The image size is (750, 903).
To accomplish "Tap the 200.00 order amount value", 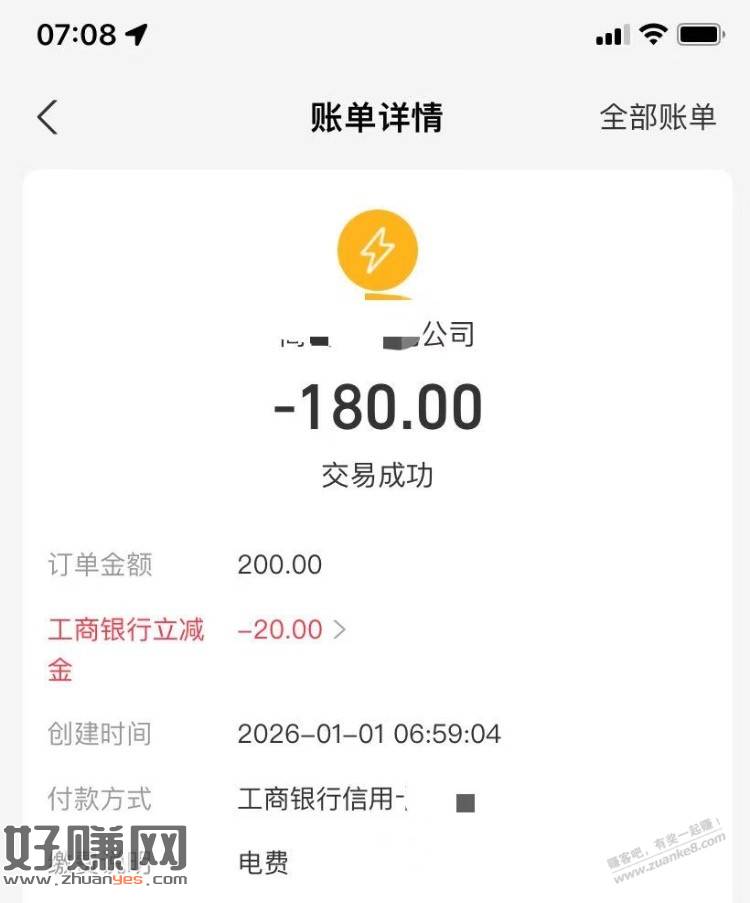I will click(279, 564).
